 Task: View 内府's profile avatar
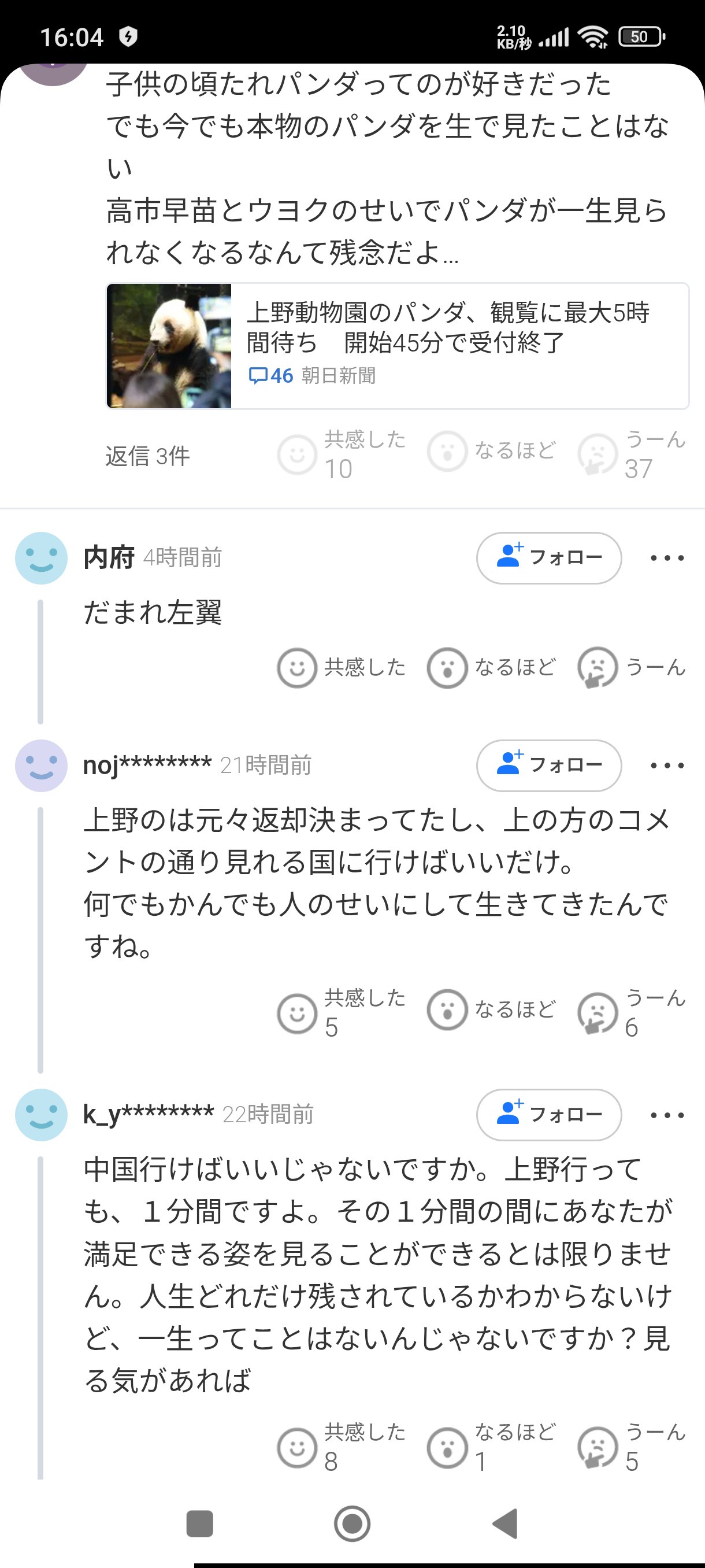41,557
